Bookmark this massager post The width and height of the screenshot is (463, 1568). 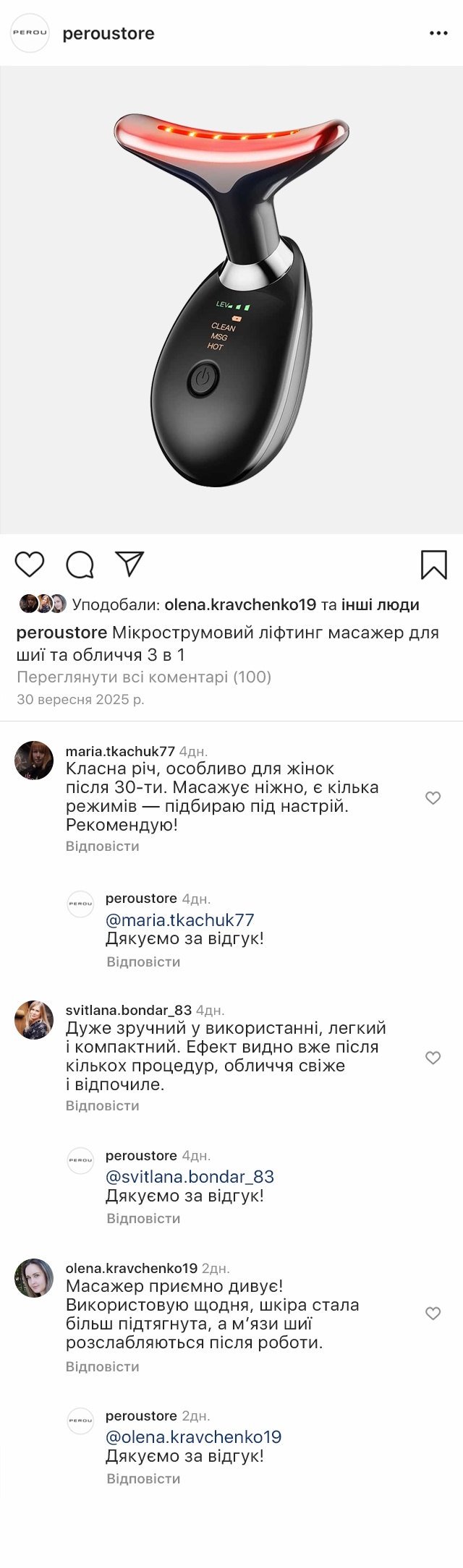(x=433, y=565)
